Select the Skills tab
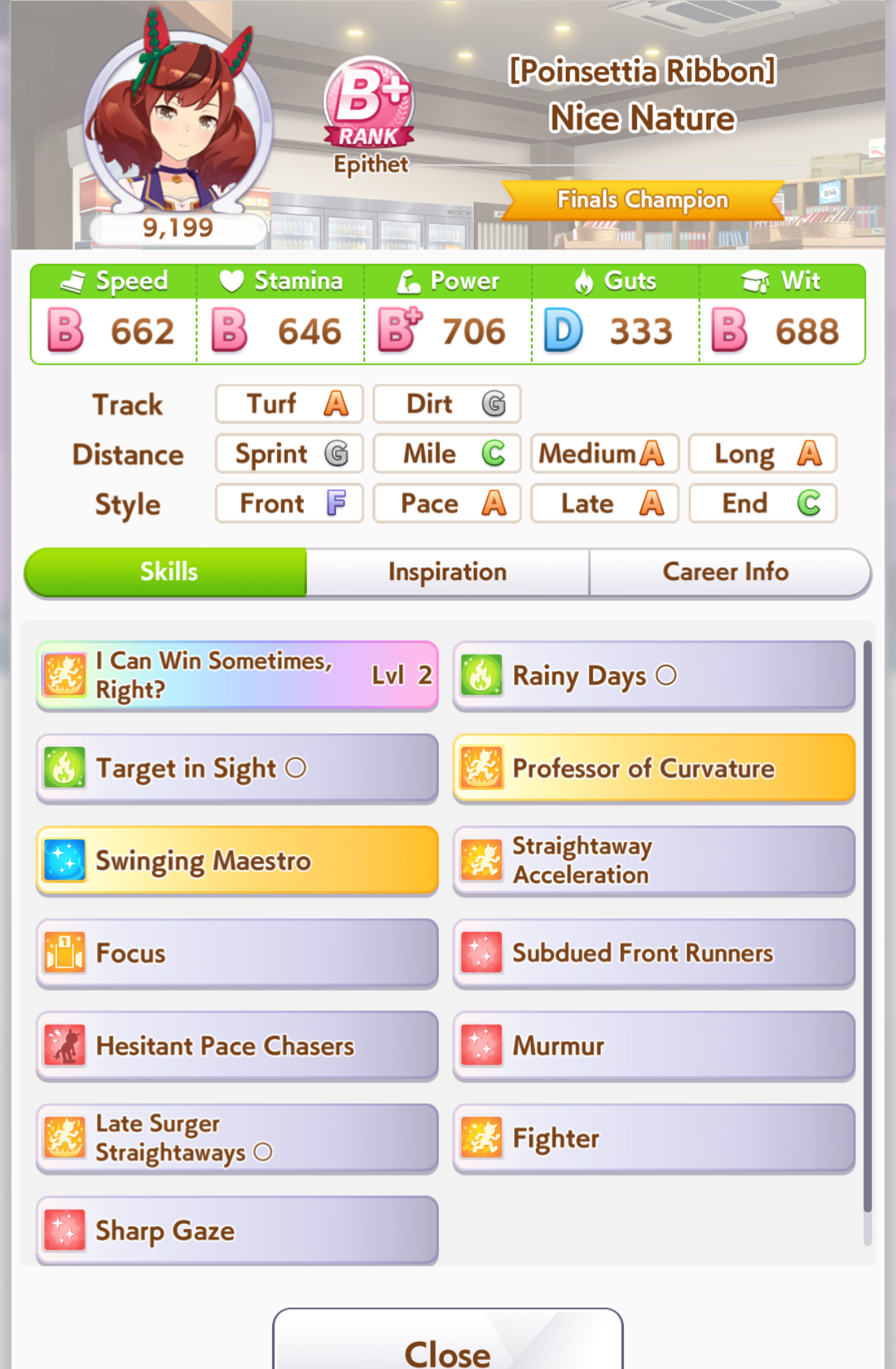Viewport: 896px width, 1369px height. [x=167, y=572]
